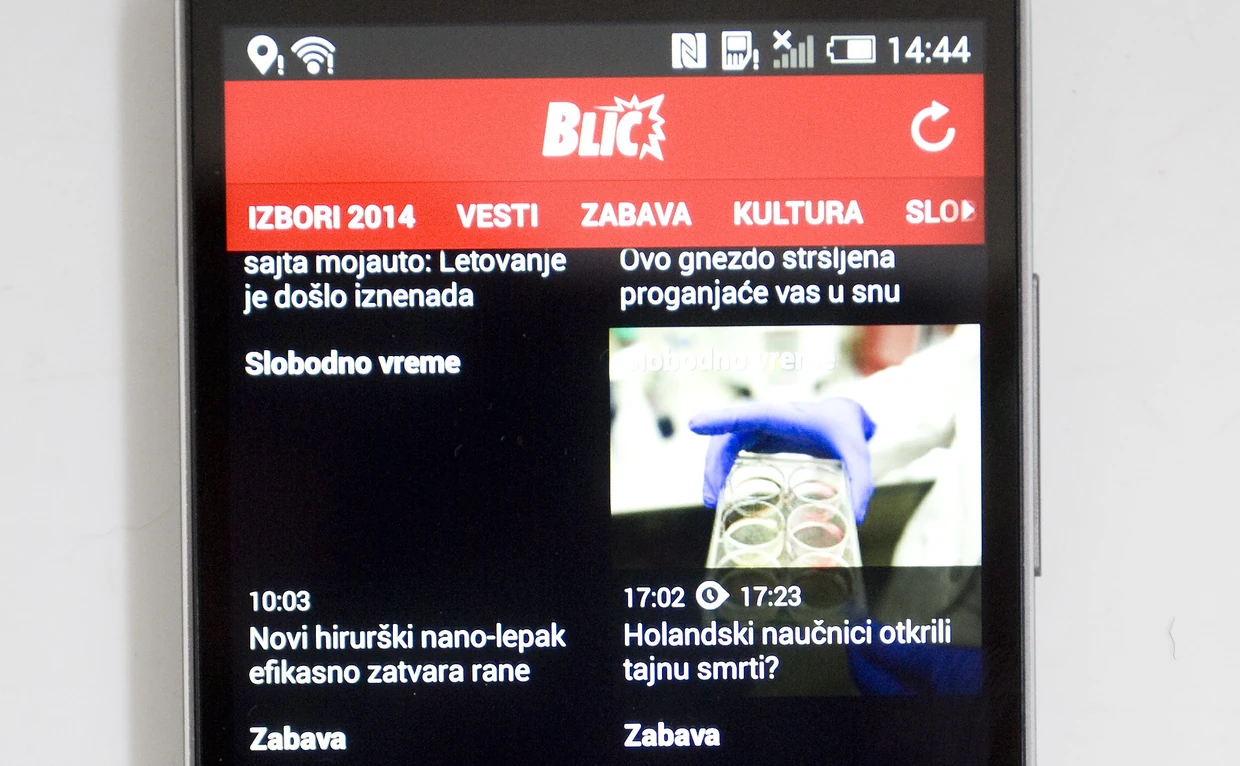This screenshot has height=766, width=1240.
Task: Select the ZABAVA tab
Action: pyautogui.click(x=636, y=214)
